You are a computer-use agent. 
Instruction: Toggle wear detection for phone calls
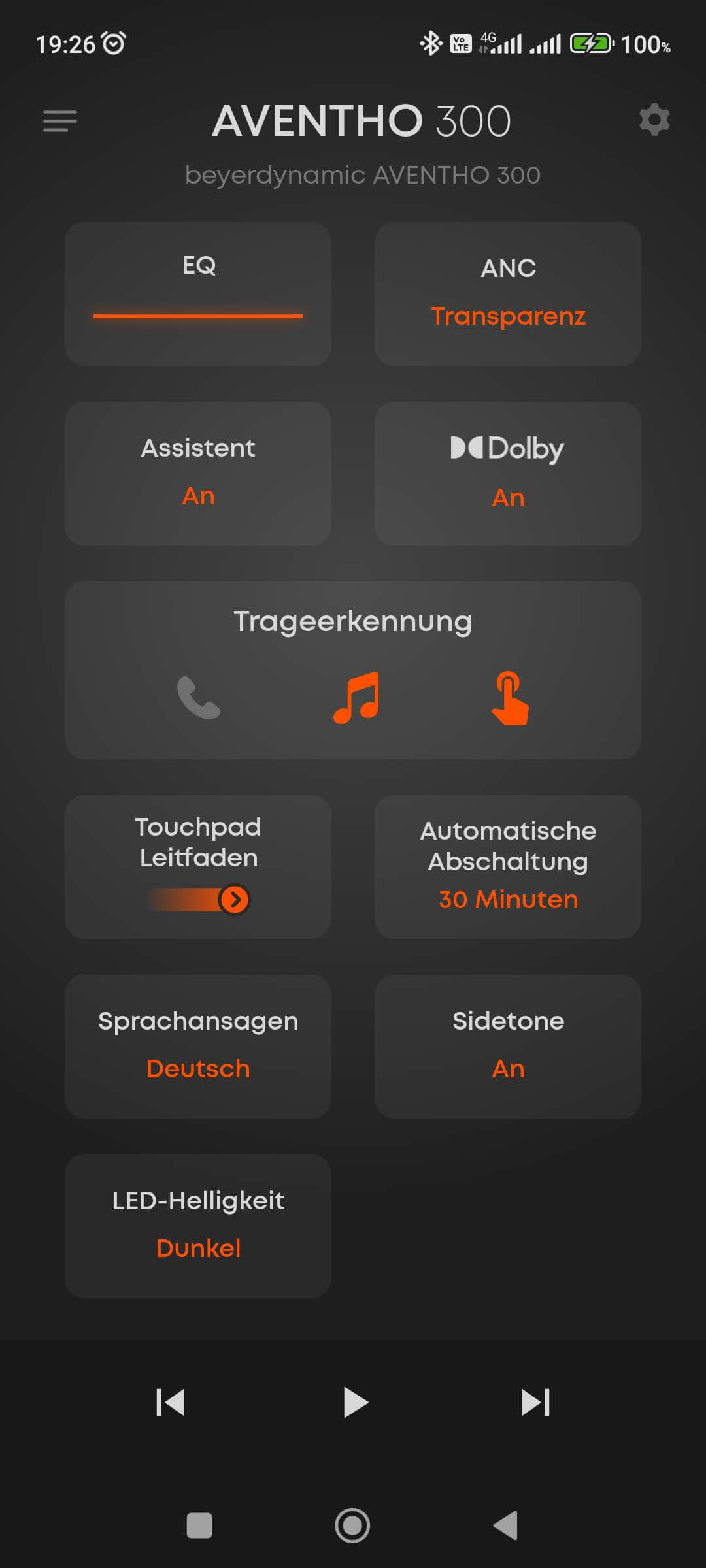click(x=199, y=698)
